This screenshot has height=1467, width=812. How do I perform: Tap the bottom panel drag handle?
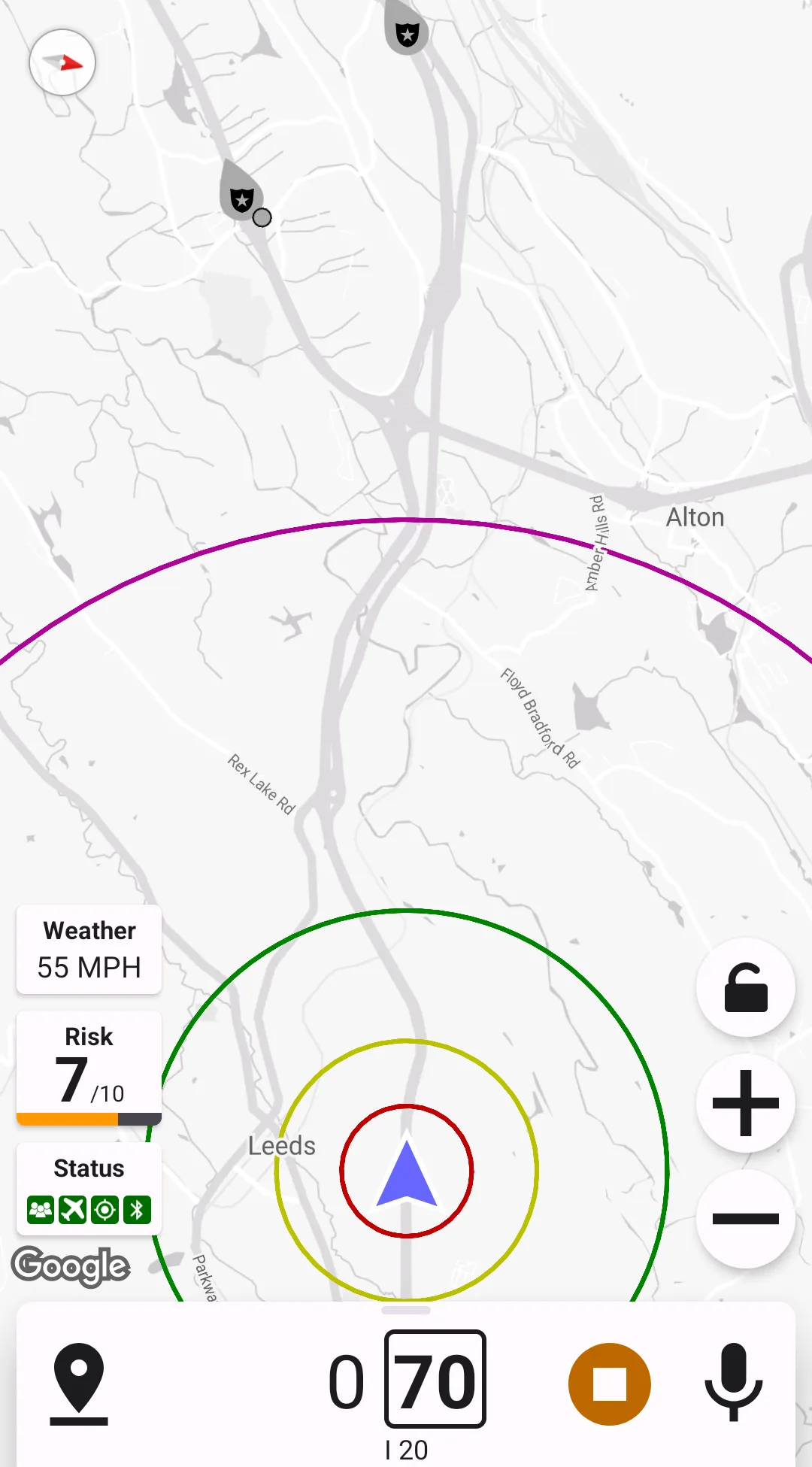click(406, 1310)
